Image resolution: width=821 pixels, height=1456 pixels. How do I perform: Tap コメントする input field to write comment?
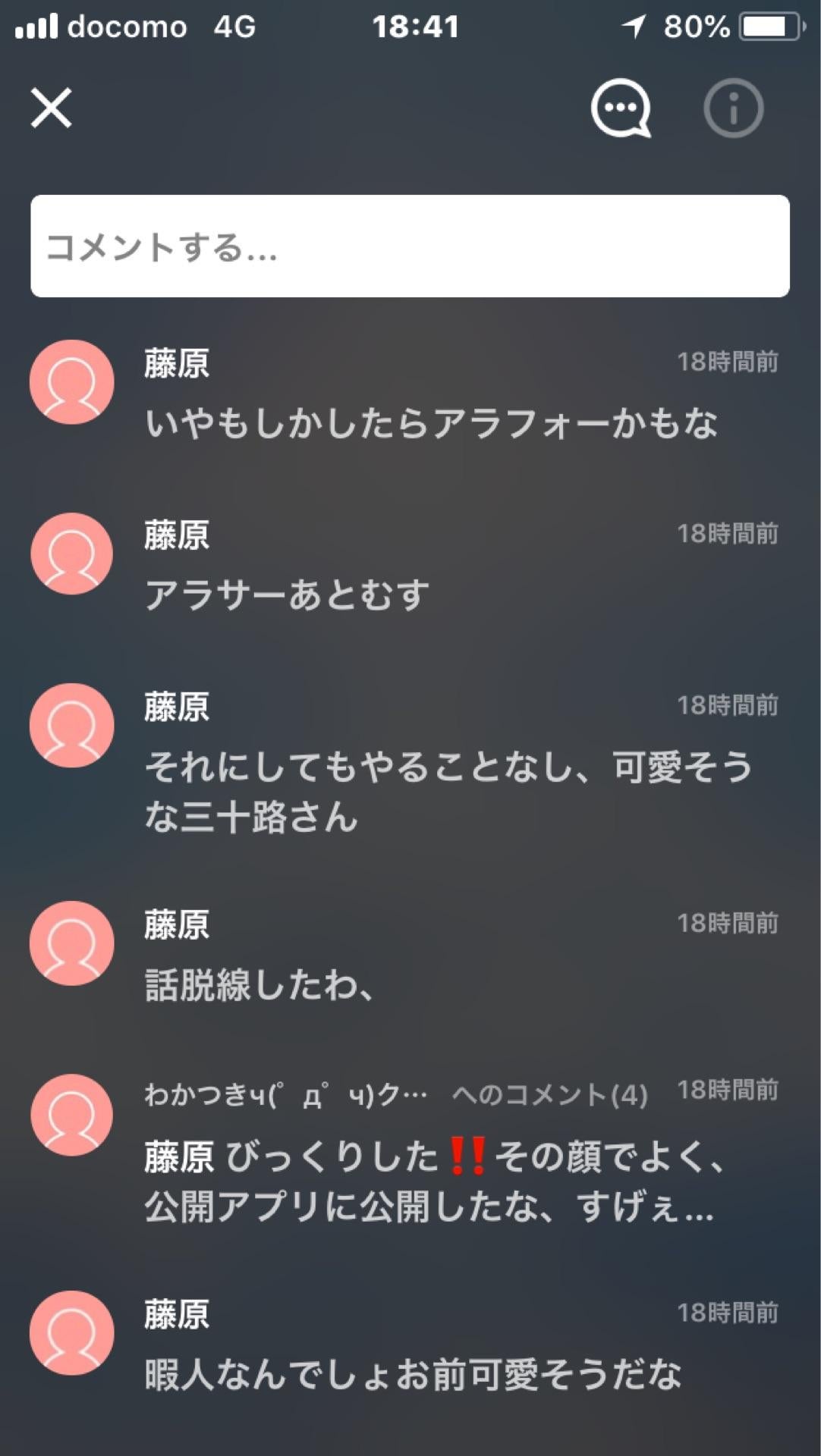click(410, 245)
